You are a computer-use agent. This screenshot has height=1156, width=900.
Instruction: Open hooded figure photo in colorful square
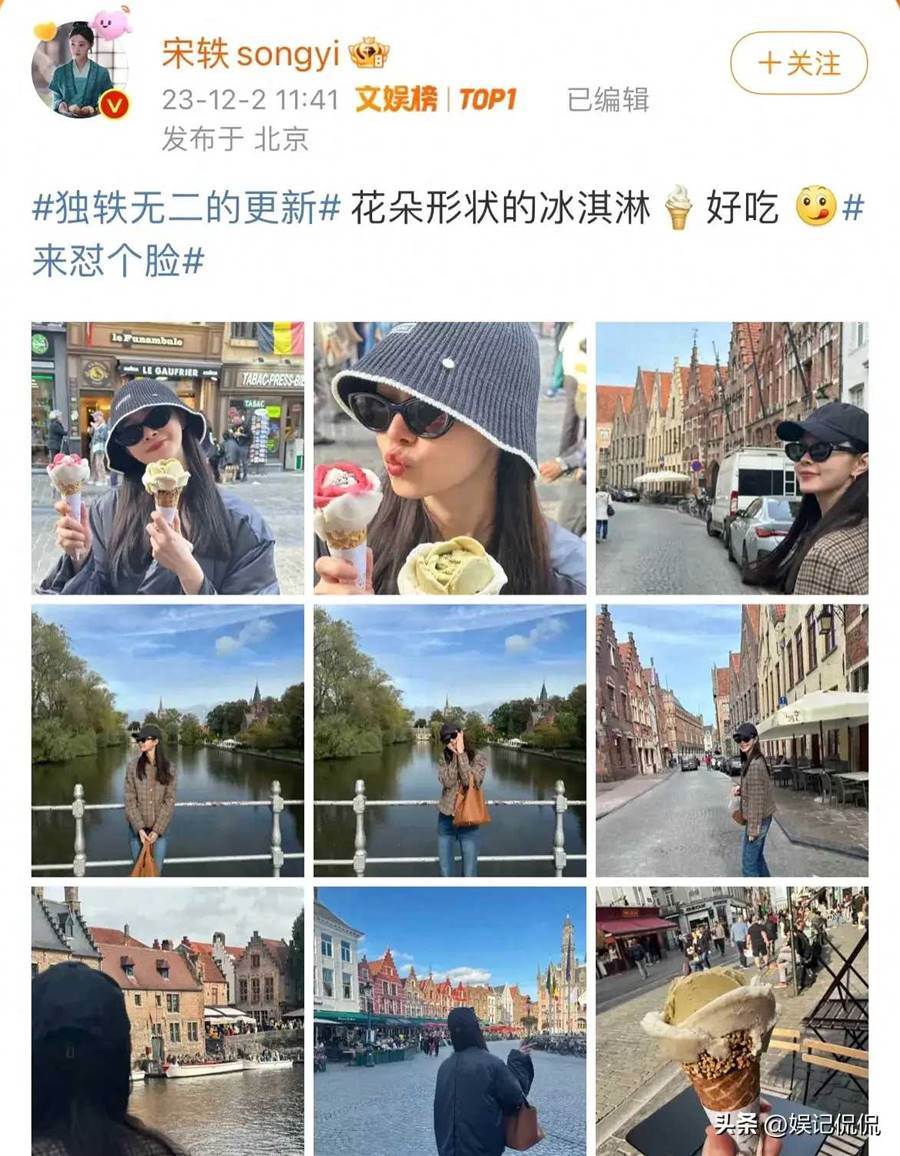(x=450, y=1020)
